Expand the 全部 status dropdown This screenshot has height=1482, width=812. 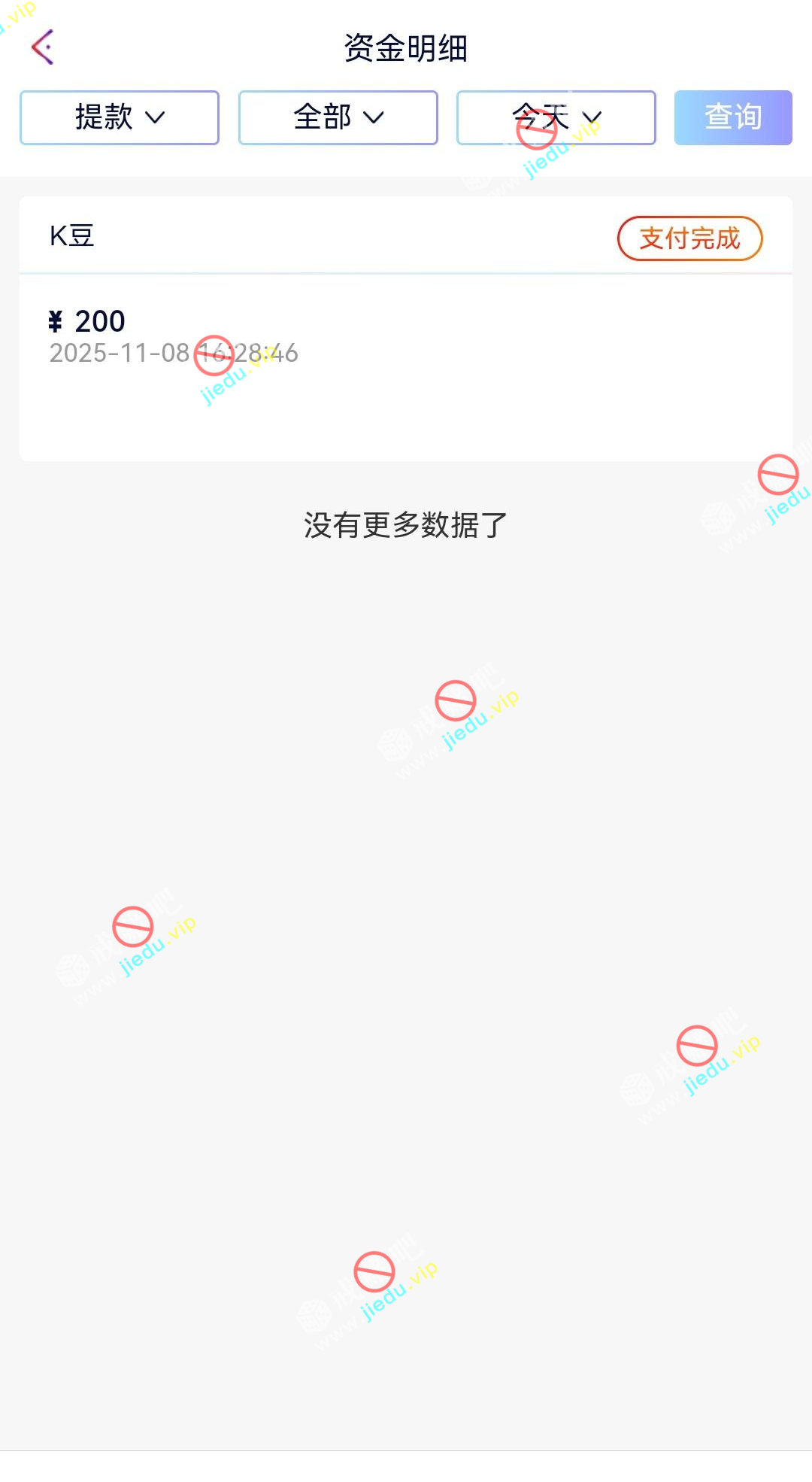point(338,117)
